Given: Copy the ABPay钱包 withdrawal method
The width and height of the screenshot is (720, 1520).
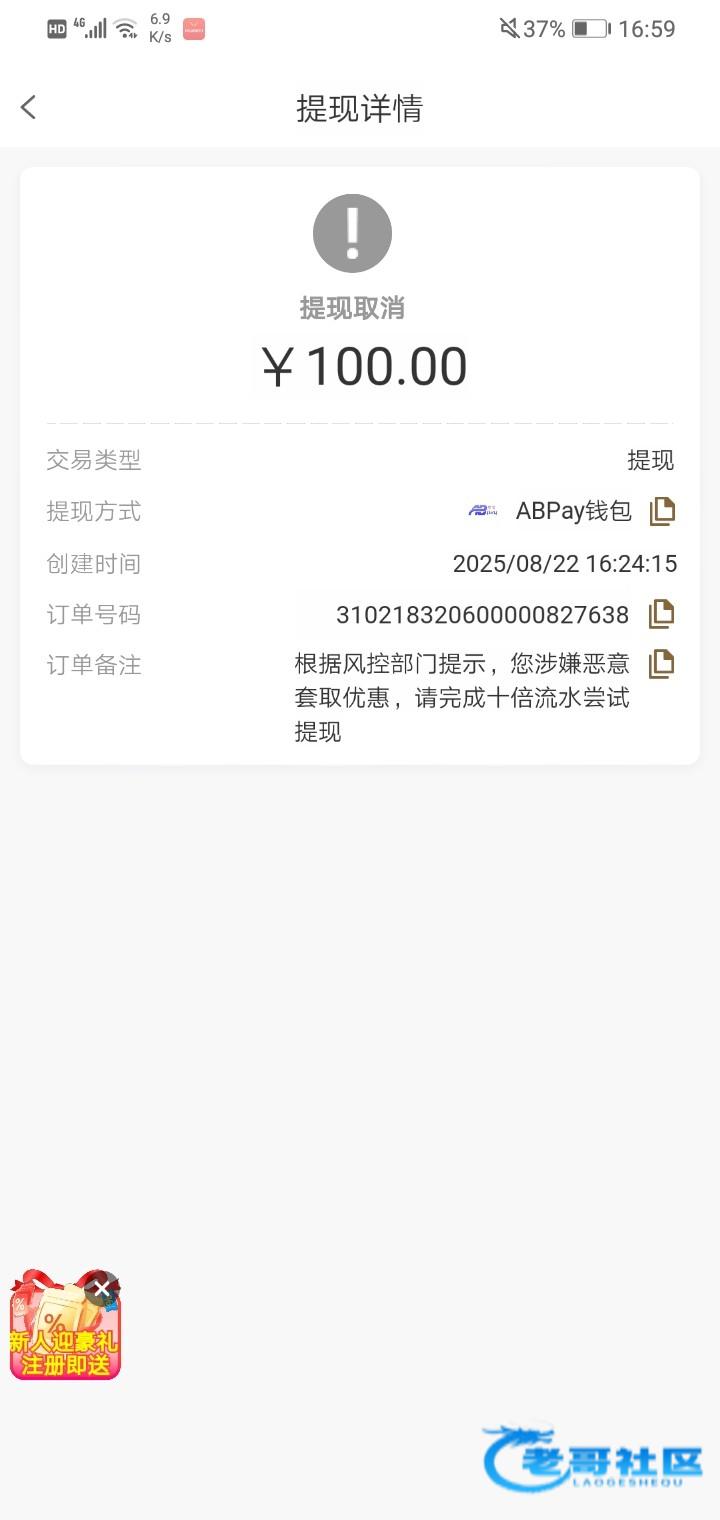Looking at the screenshot, I should click(662, 511).
